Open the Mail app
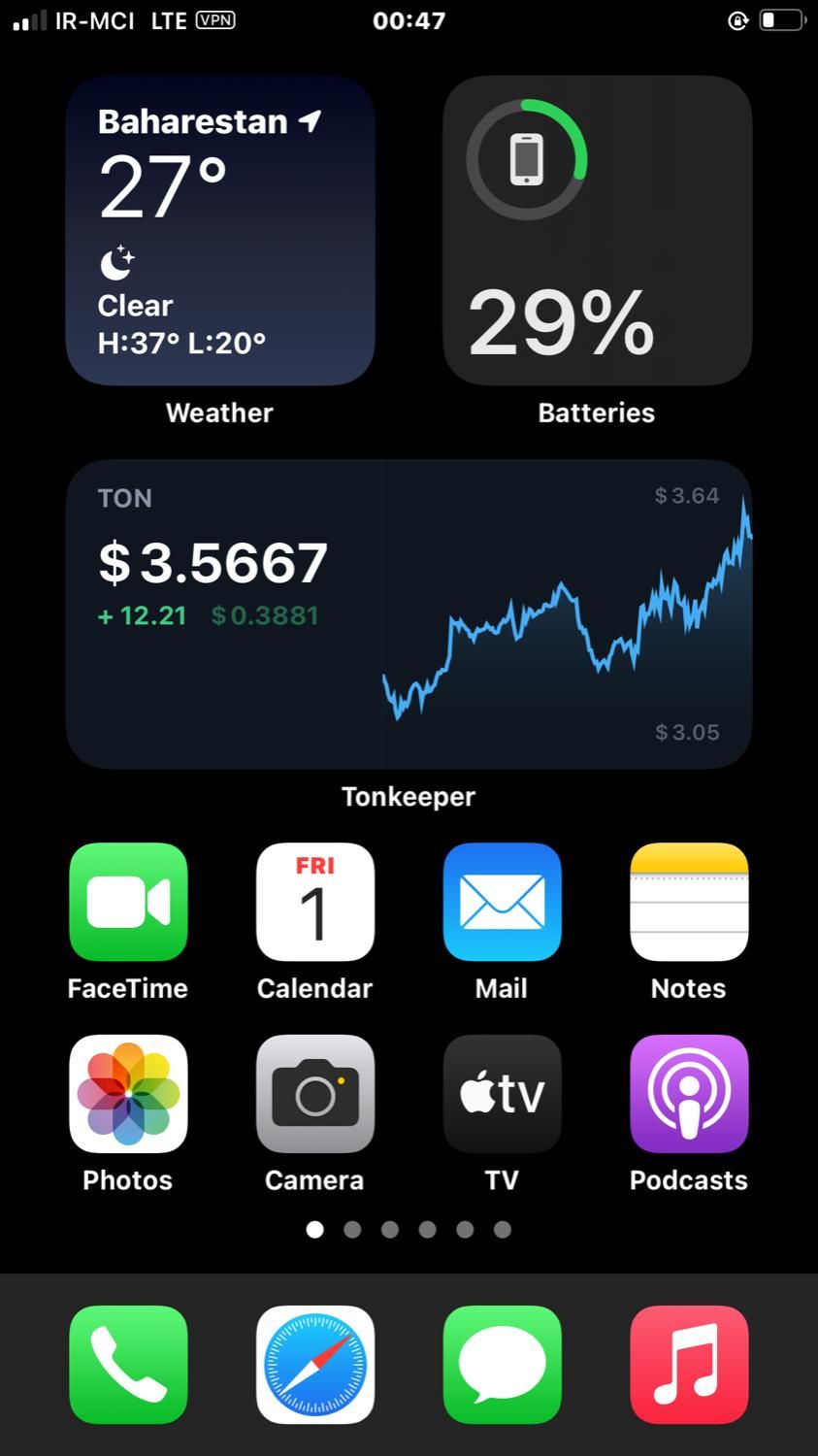 (502, 902)
